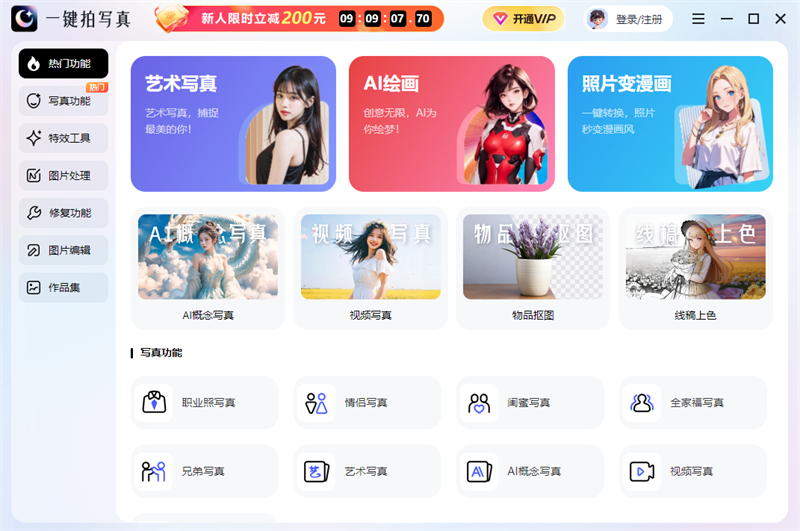Open the 开通VIP membership button
Viewport: 800px width, 531px height.
[x=524, y=19]
